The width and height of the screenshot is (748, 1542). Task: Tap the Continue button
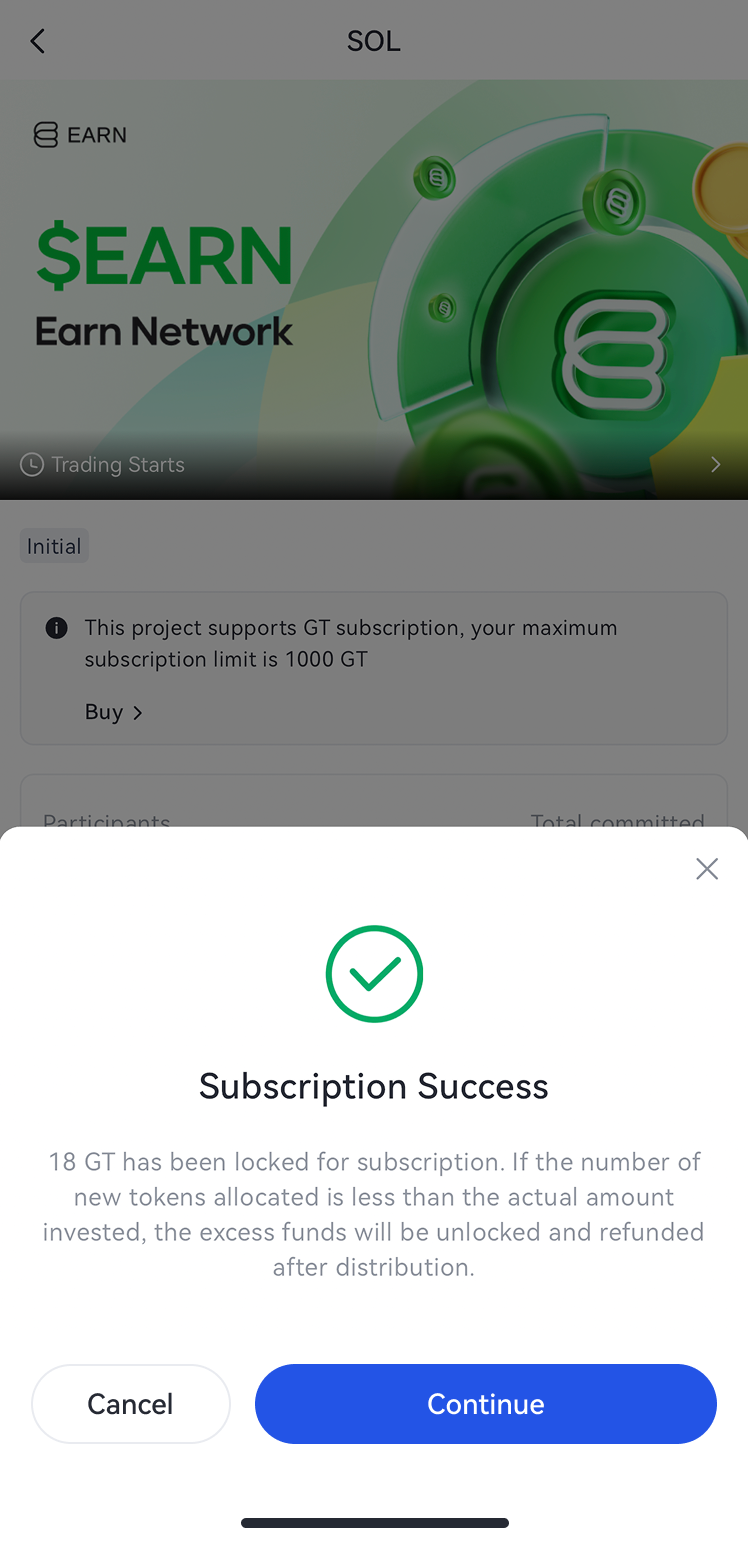point(485,1403)
